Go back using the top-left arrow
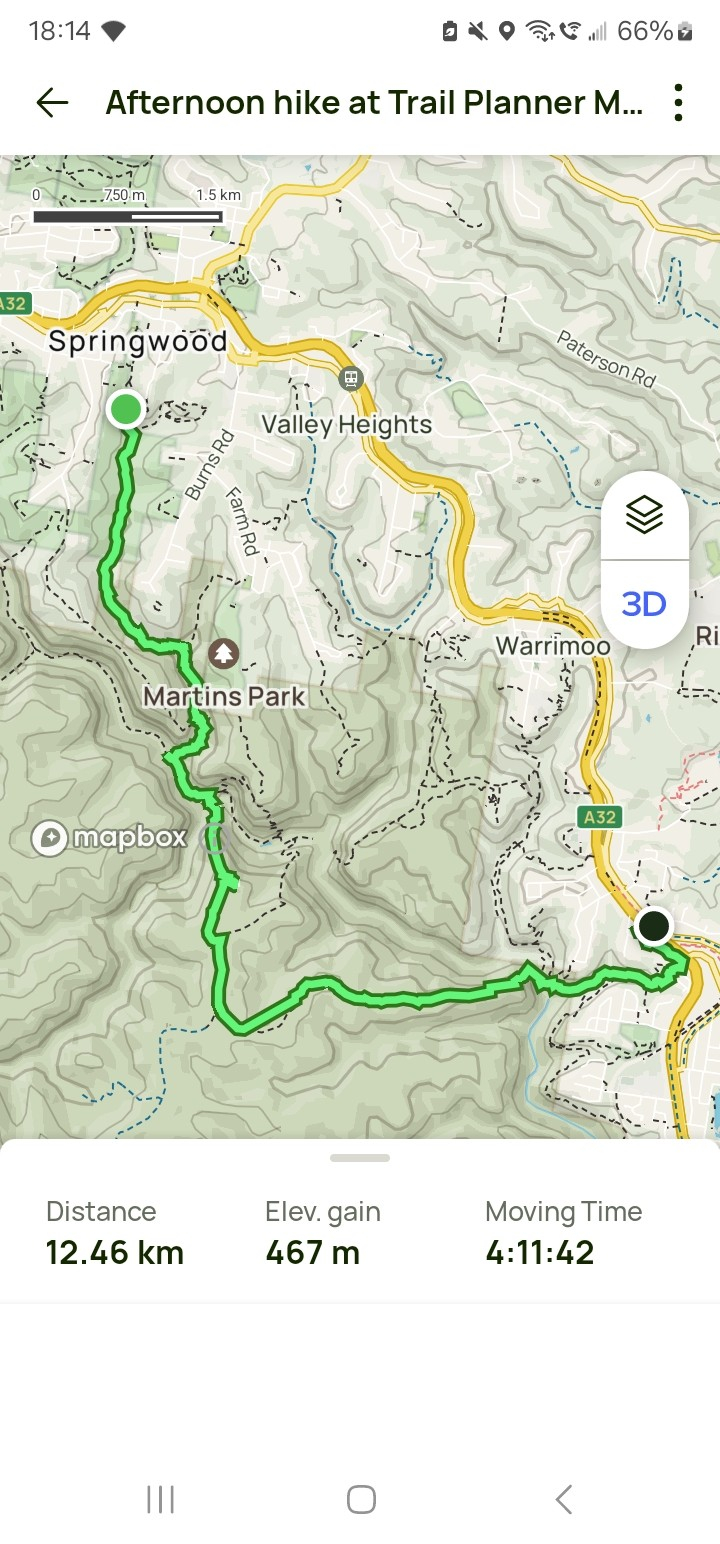720x1544 pixels. point(52,102)
